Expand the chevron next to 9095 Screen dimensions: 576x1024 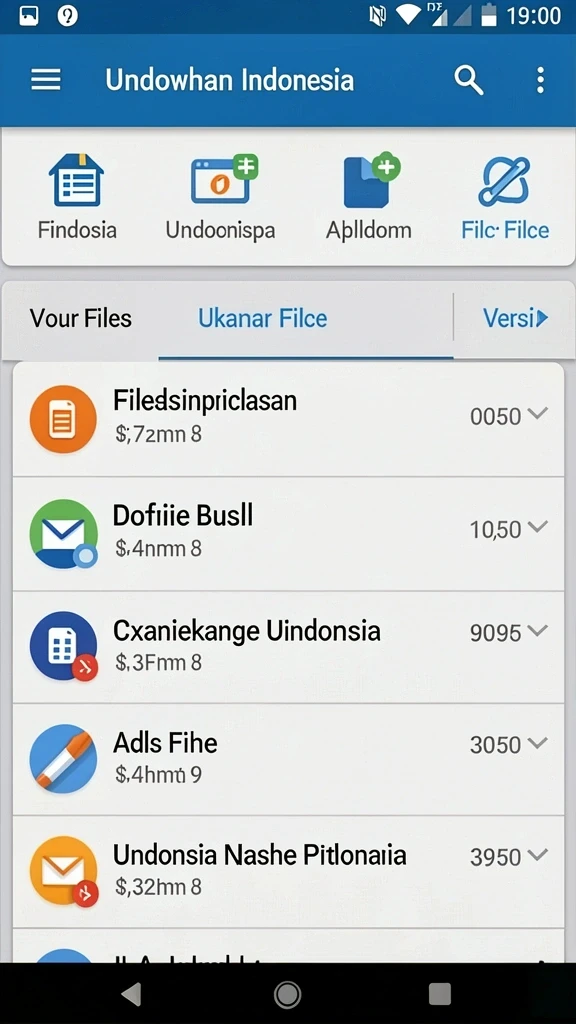(x=537, y=630)
